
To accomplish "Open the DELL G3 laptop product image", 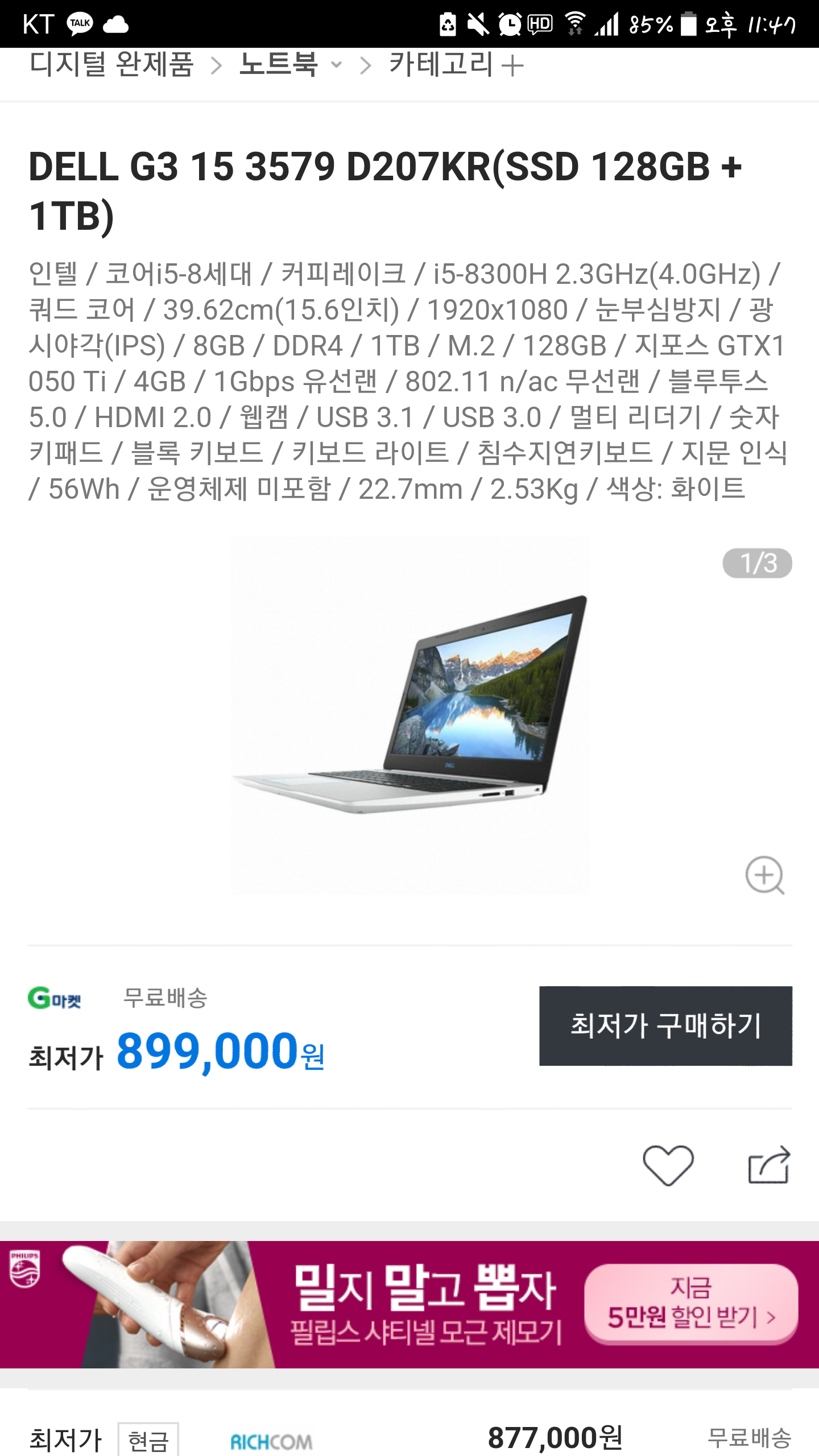I will click(x=409, y=715).
